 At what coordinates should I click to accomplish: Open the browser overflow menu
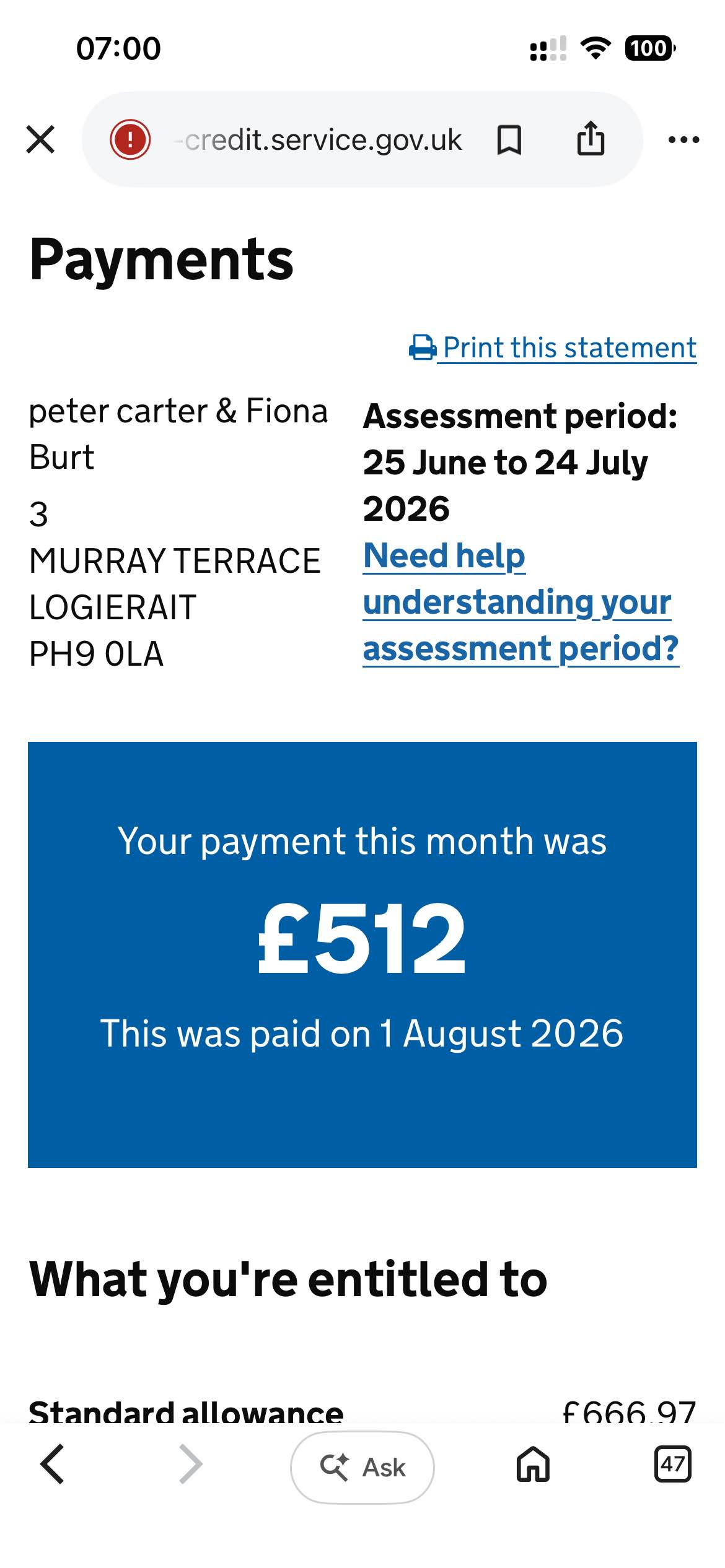683,140
